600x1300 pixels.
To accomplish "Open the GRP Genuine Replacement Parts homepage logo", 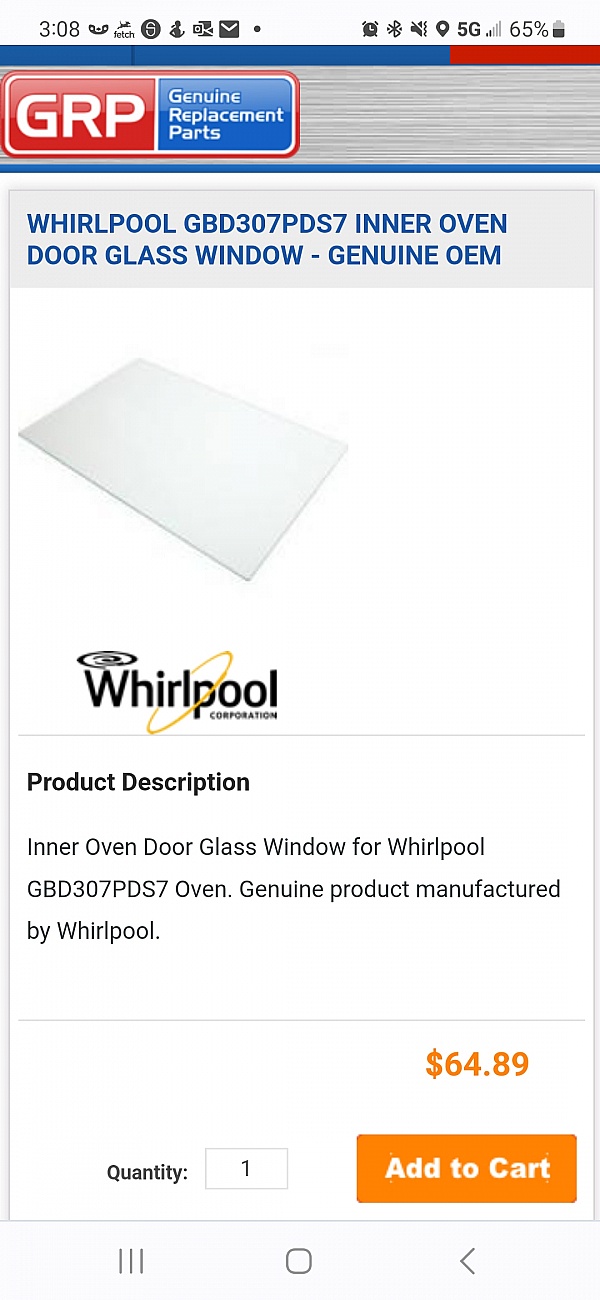I will click(150, 115).
